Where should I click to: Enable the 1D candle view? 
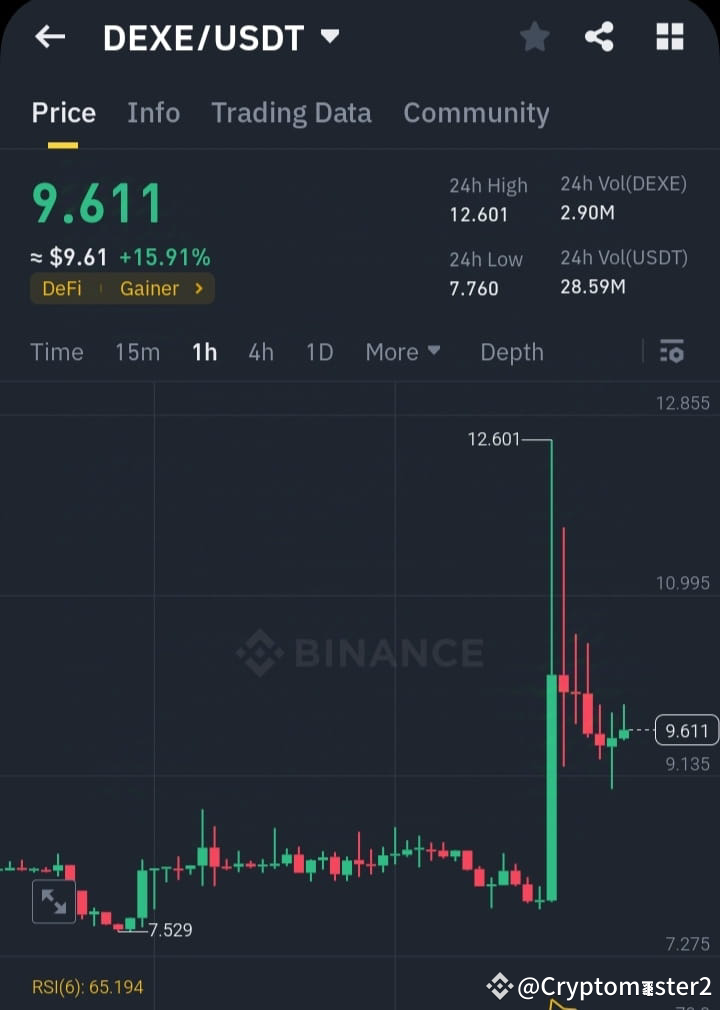click(319, 352)
